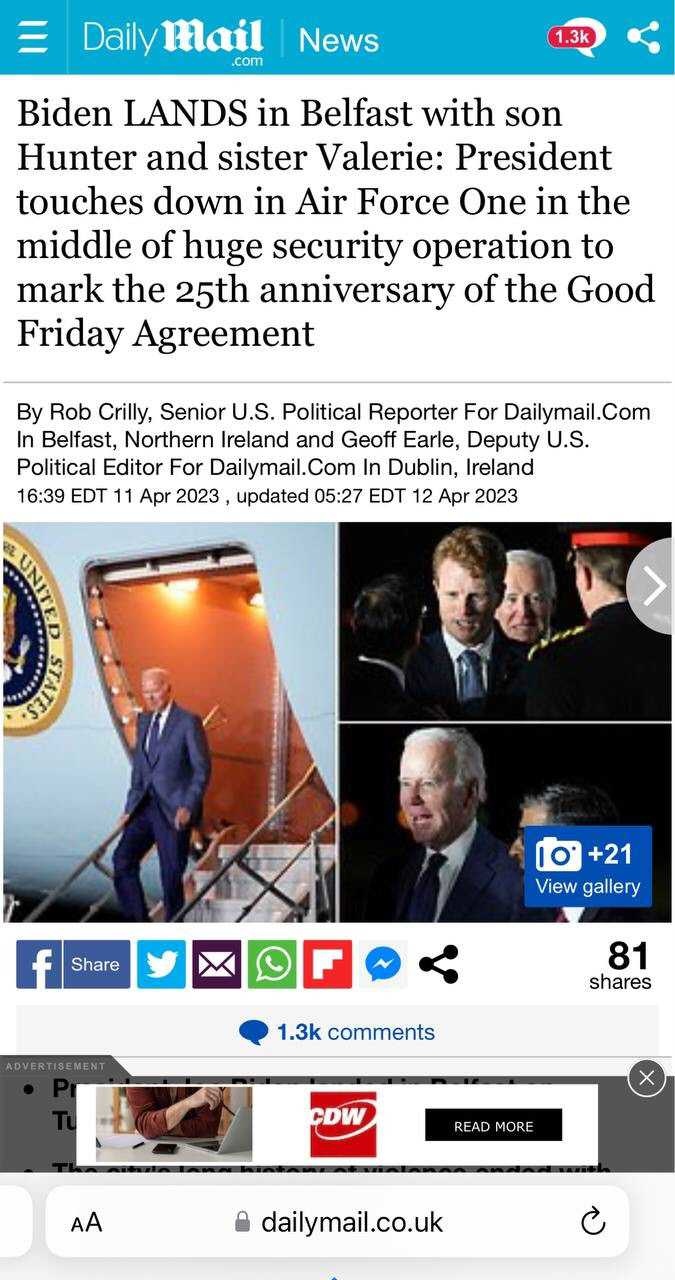675x1280 pixels.
Task: Tap READ MORE on the CDW ad
Action: point(493,1126)
